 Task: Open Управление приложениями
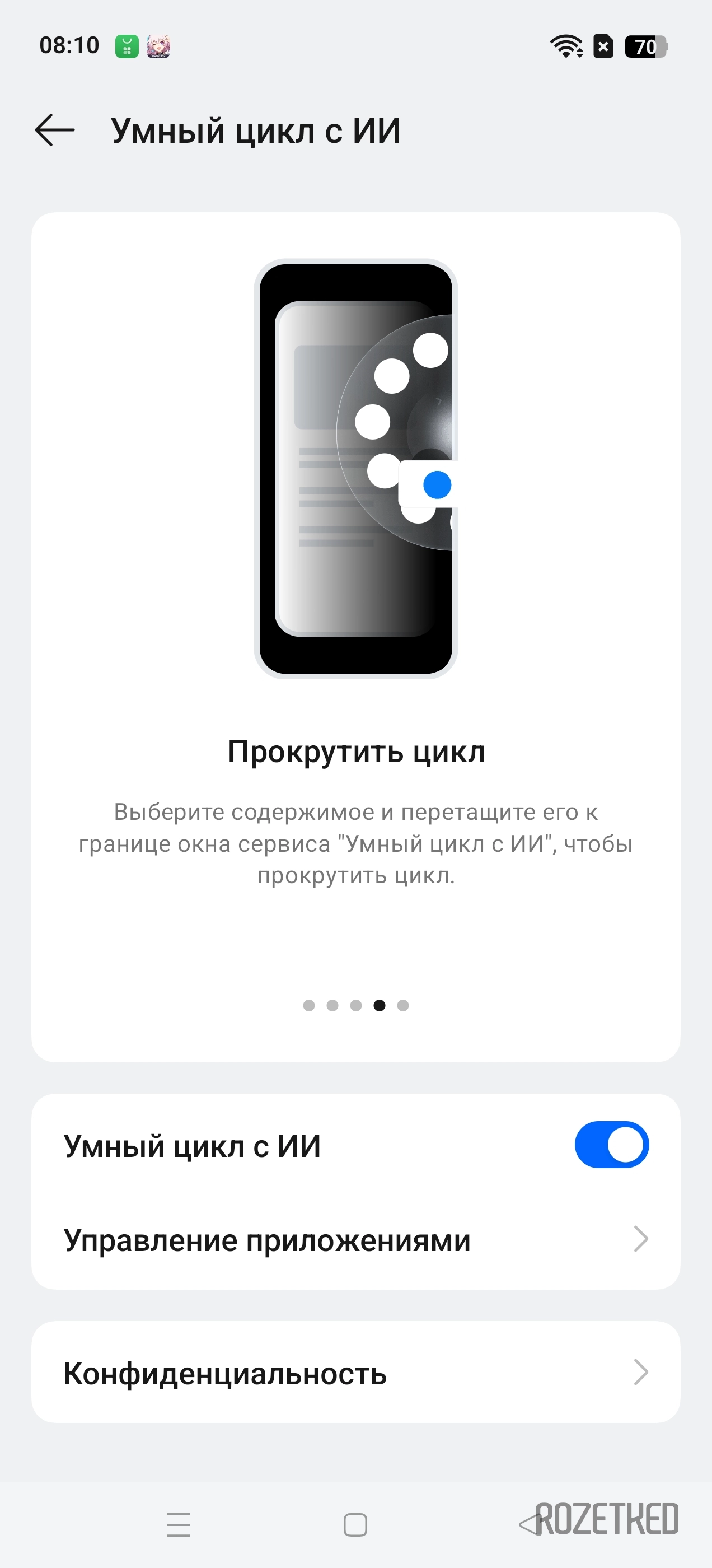click(x=355, y=1239)
